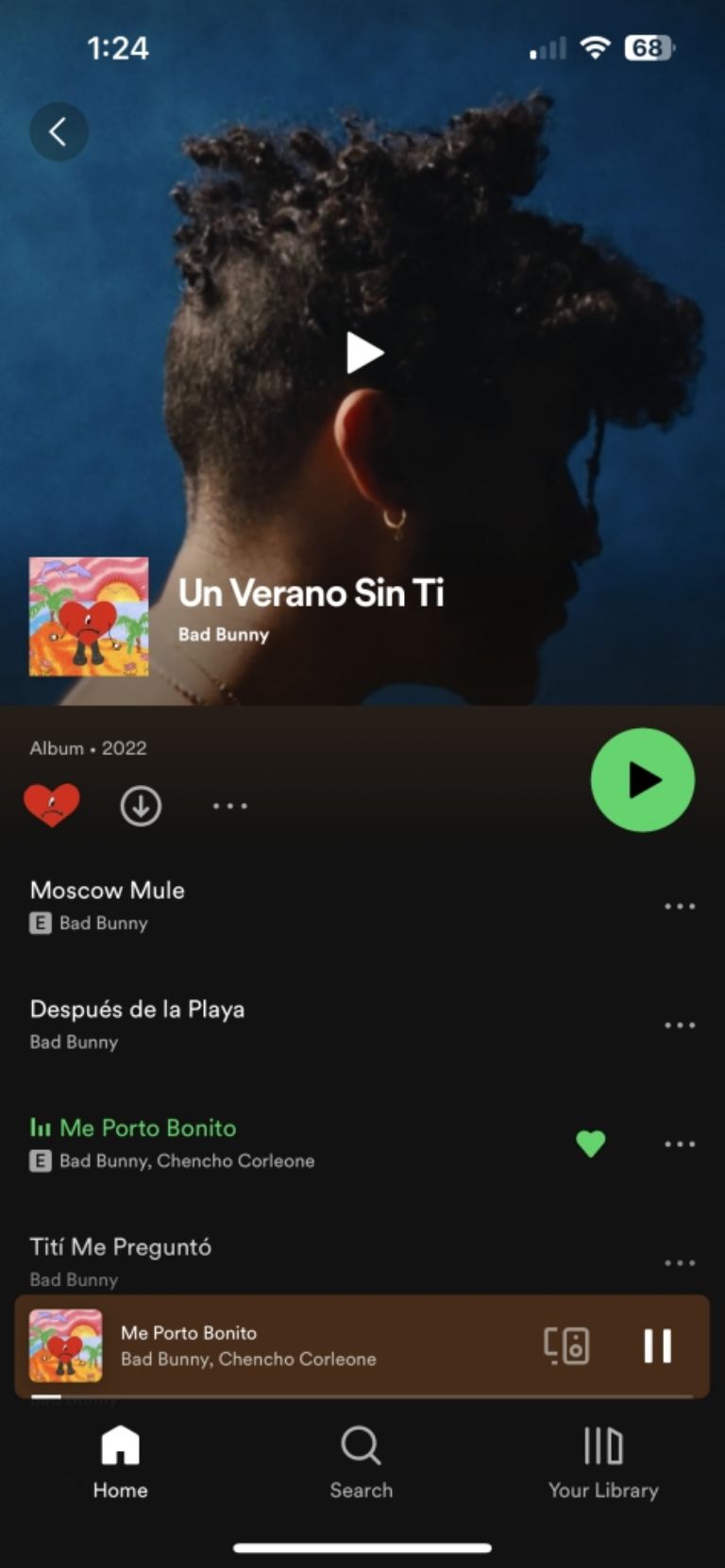
Task: Download the Un Verano Sin Ti album
Action: pyautogui.click(x=141, y=806)
